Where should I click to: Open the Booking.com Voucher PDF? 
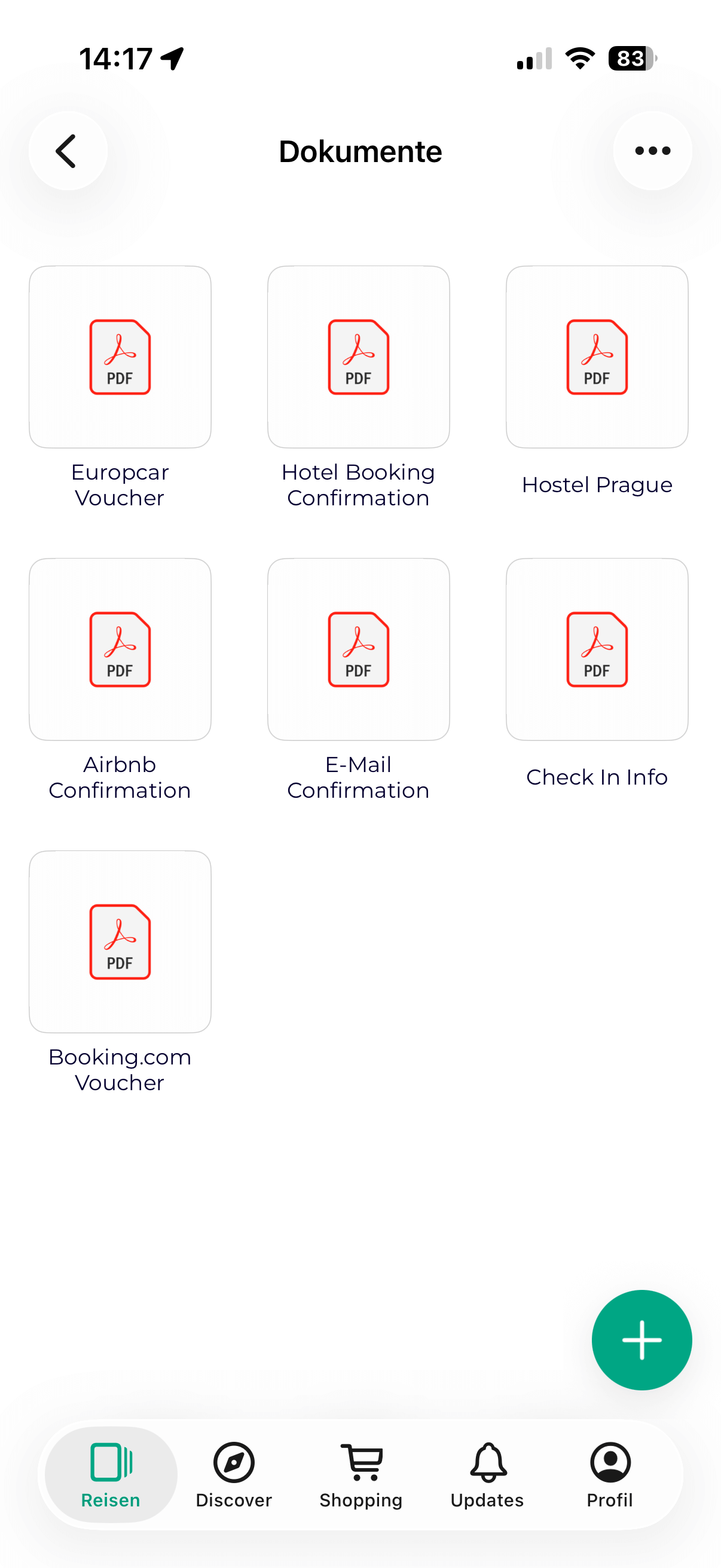click(x=120, y=942)
